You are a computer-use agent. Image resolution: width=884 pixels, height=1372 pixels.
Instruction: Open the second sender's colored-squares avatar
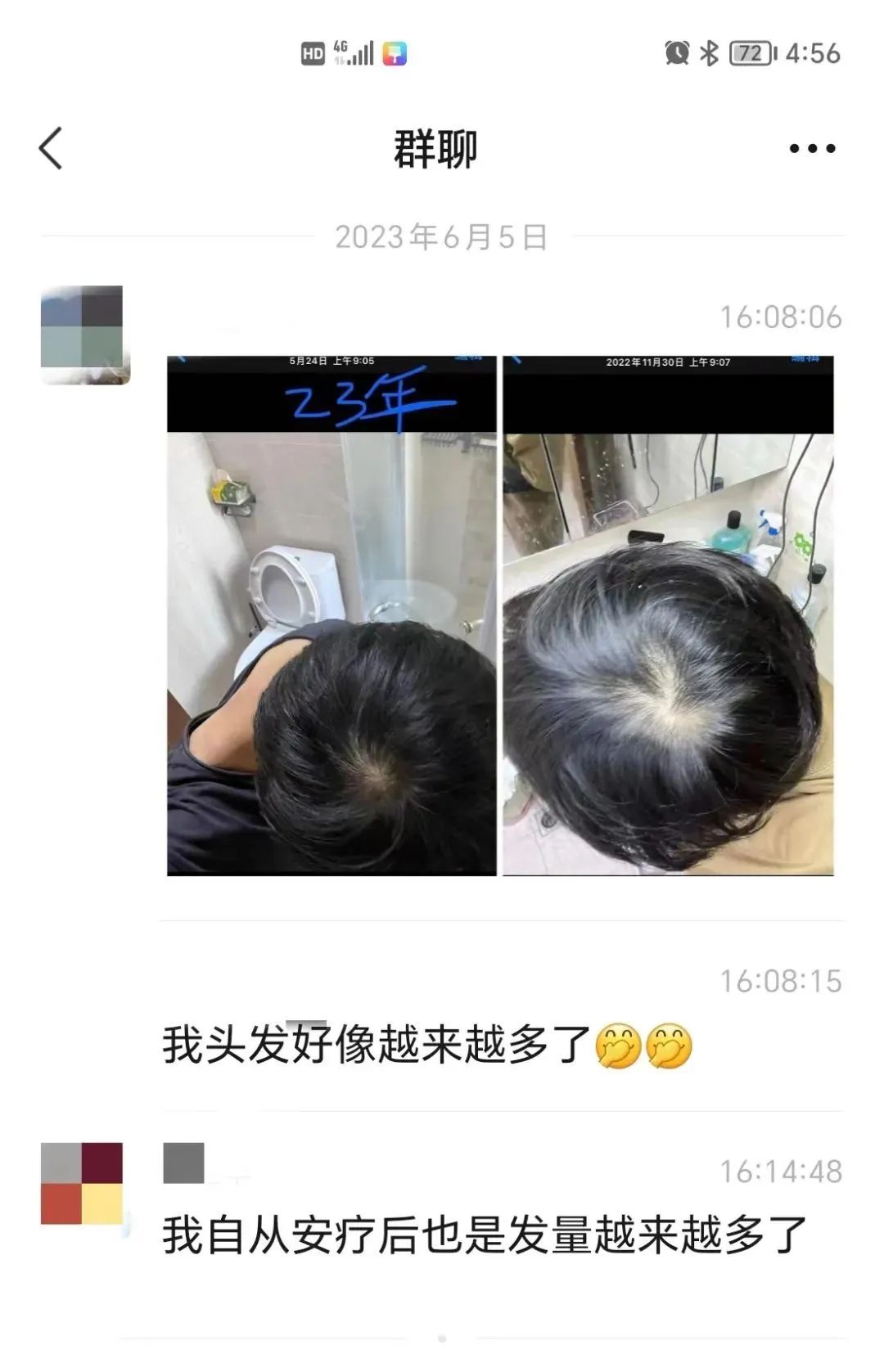coord(82,1184)
